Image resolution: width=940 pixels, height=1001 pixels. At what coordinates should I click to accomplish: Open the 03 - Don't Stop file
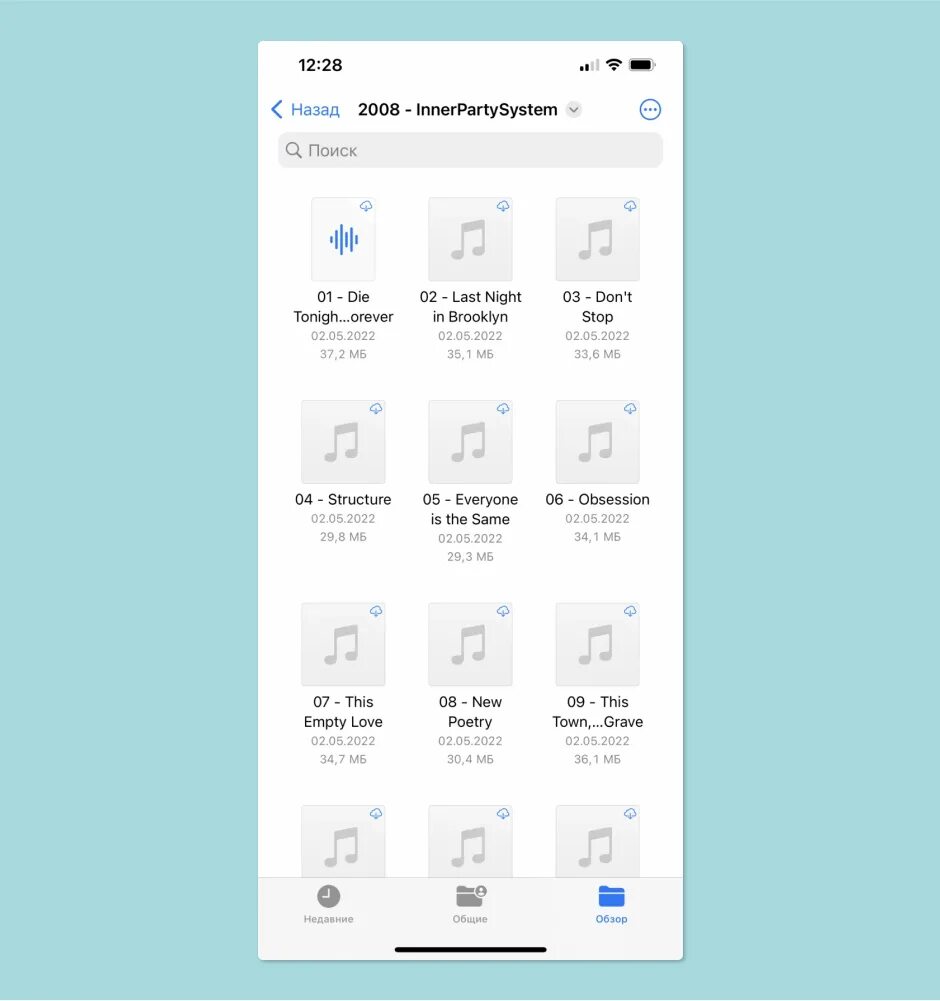click(x=597, y=240)
